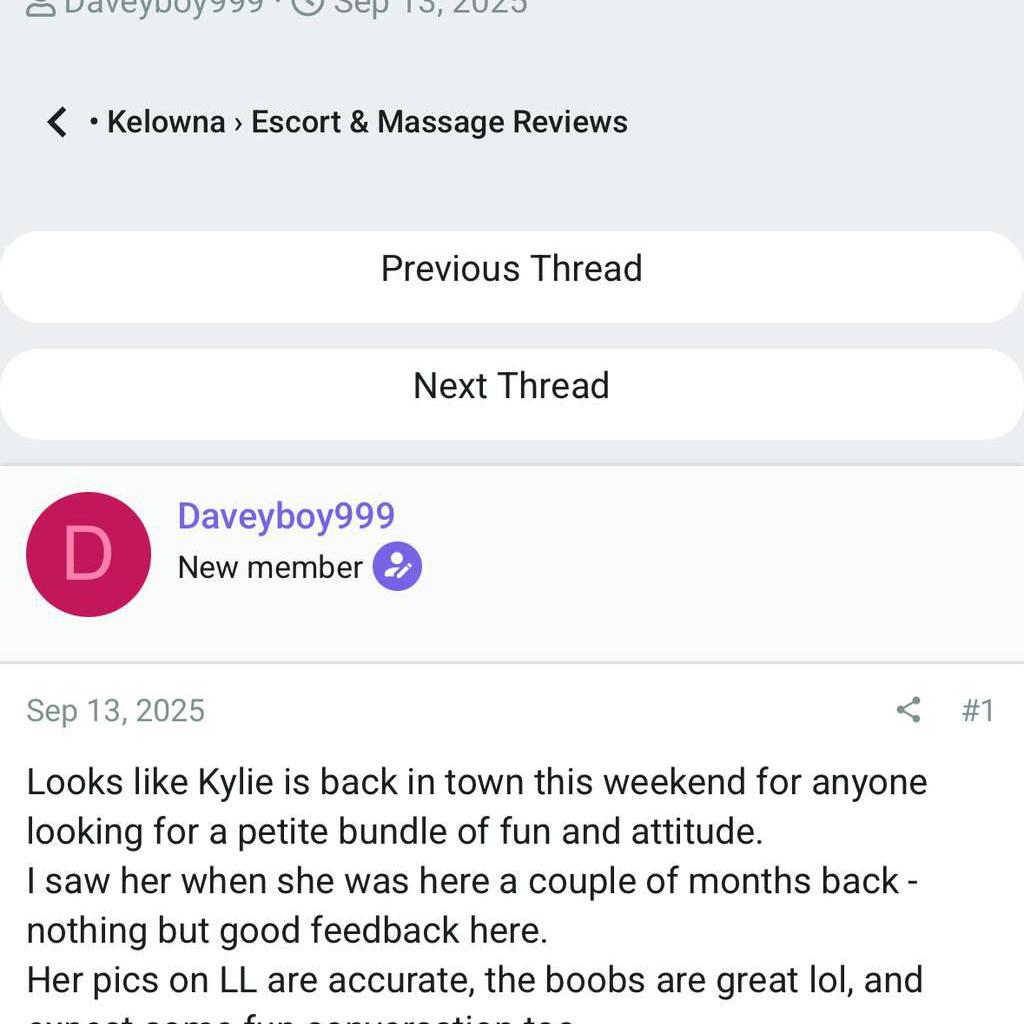This screenshot has width=1024, height=1024.
Task: Open Daveyboy999's profile avatar
Action: [88, 554]
